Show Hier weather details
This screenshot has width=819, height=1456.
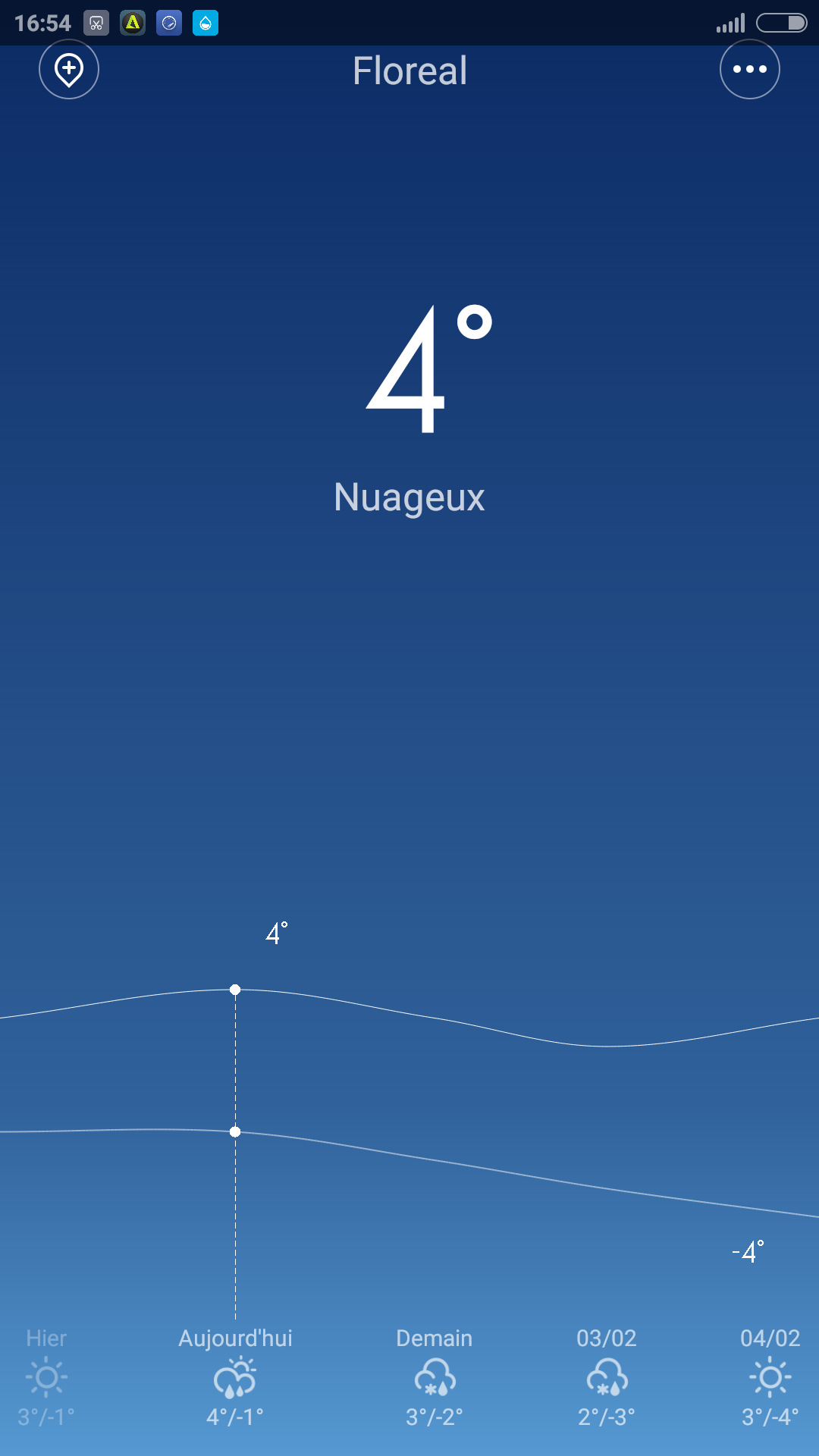(x=46, y=1377)
